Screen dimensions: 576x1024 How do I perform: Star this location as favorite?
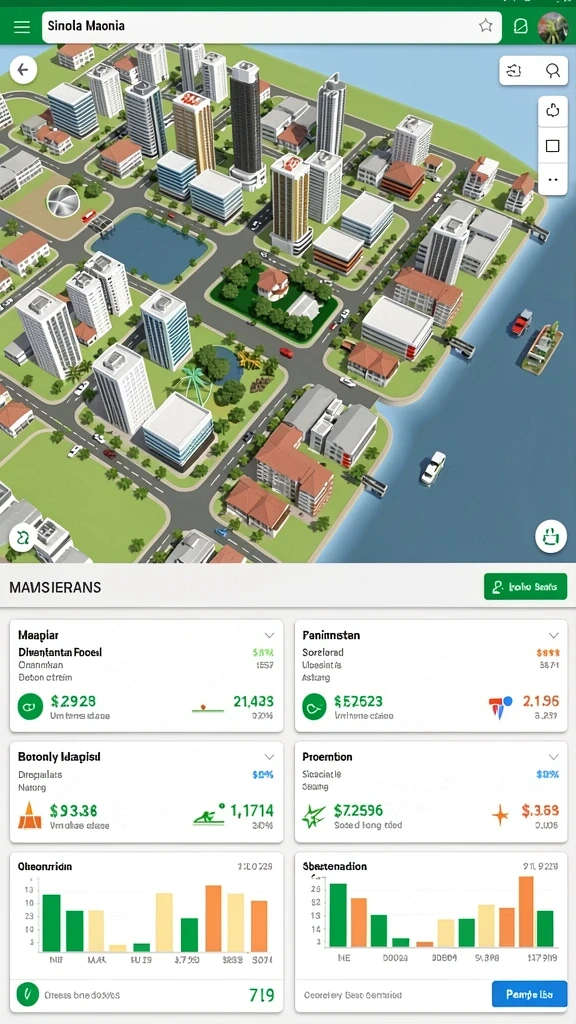click(485, 26)
